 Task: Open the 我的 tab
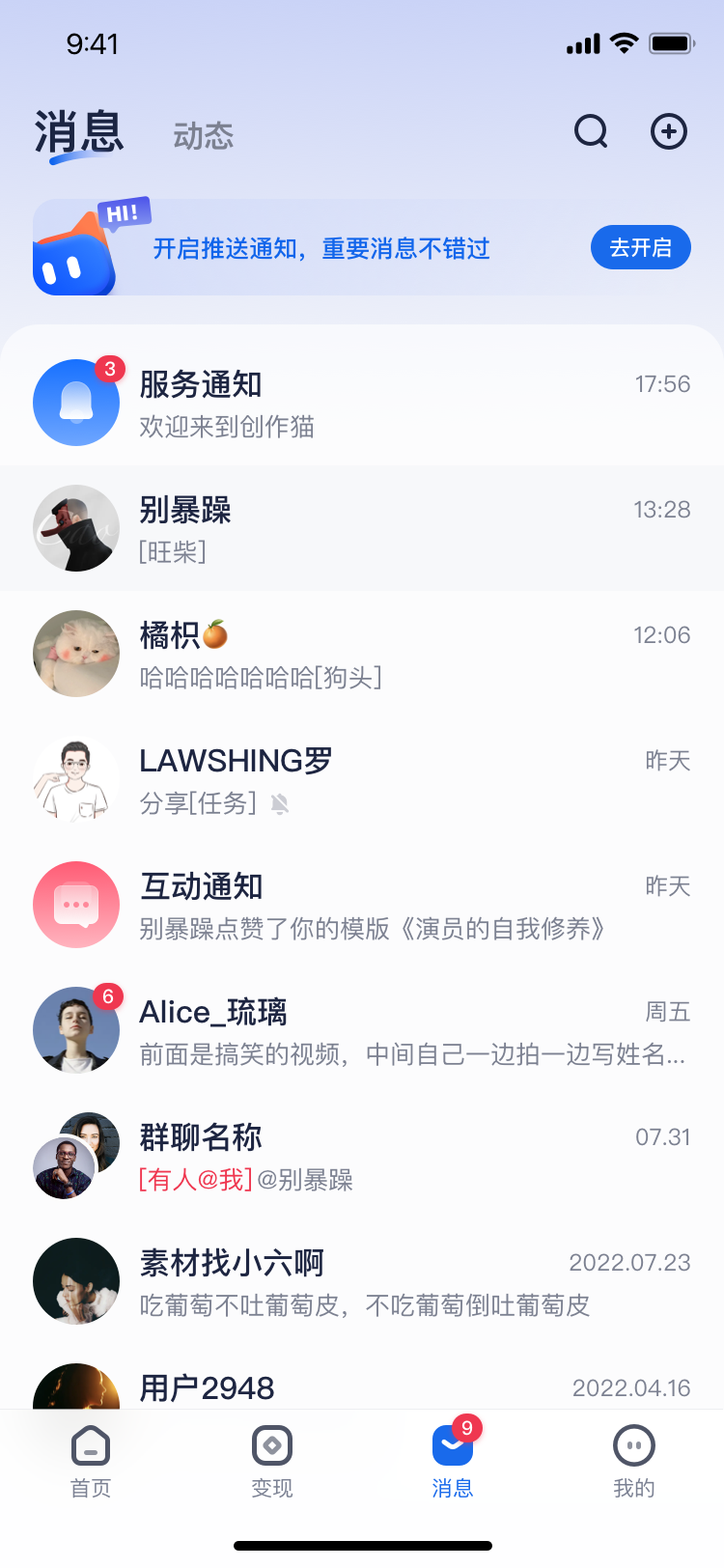[633, 1460]
